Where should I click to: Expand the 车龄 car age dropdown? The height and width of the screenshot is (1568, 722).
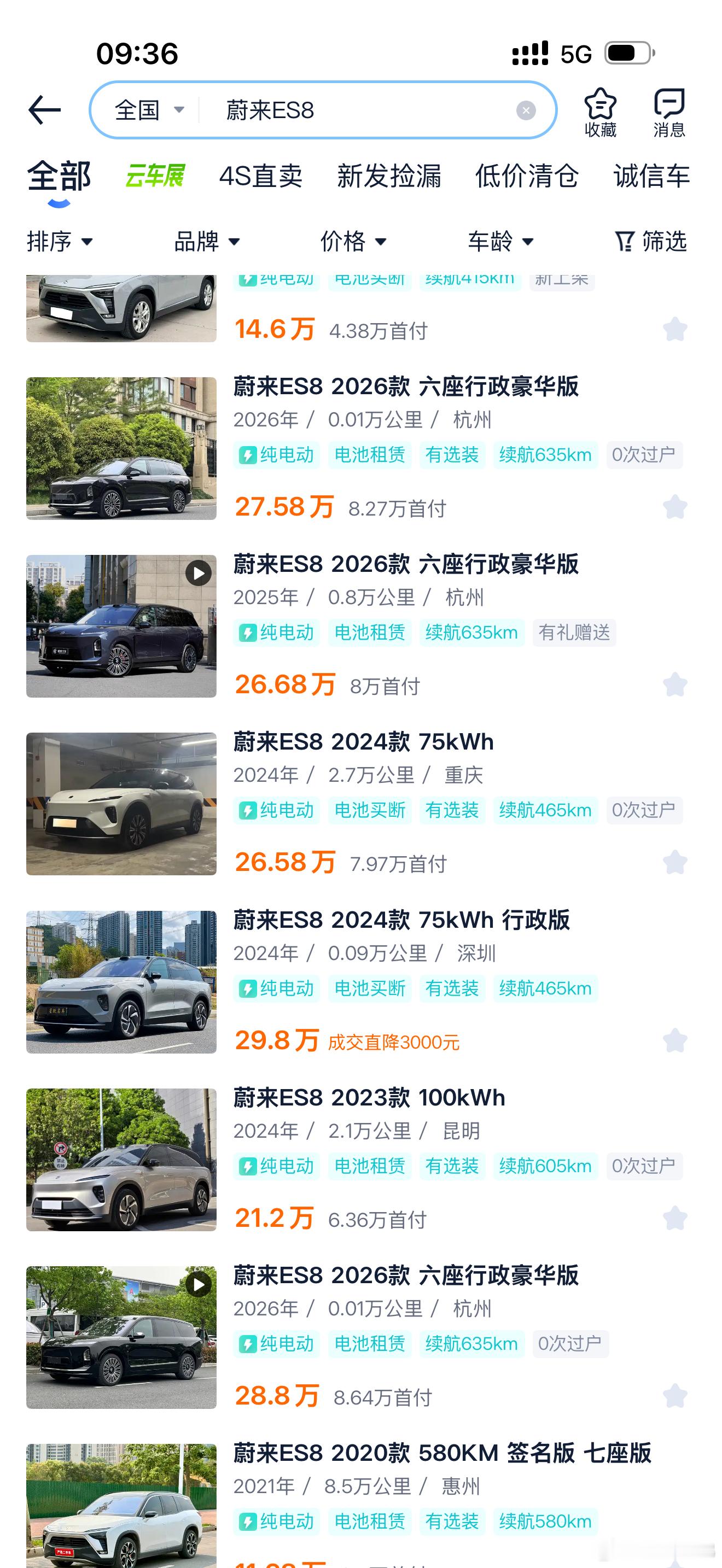[501, 242]
